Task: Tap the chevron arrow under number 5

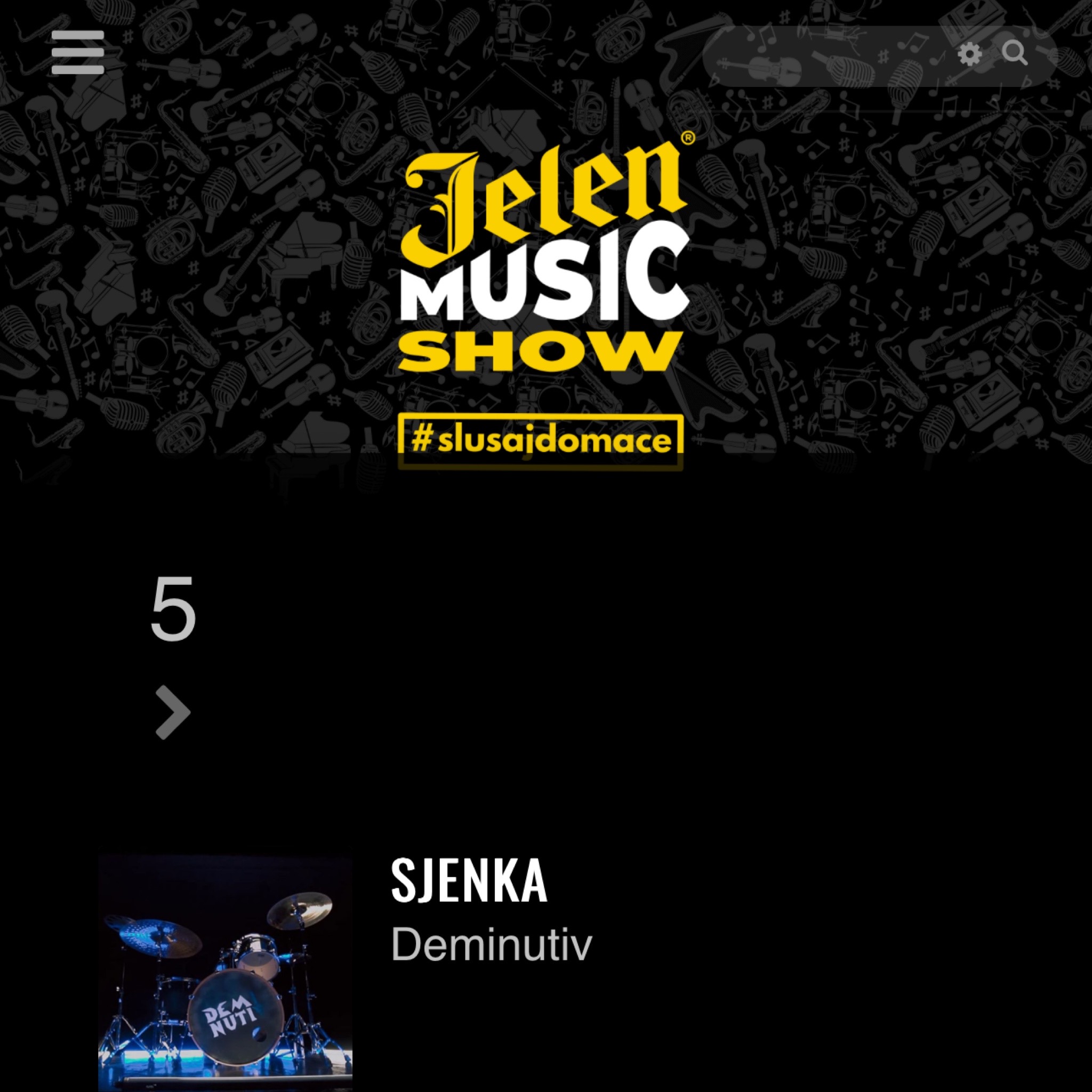Action: (x=173, y=713)
